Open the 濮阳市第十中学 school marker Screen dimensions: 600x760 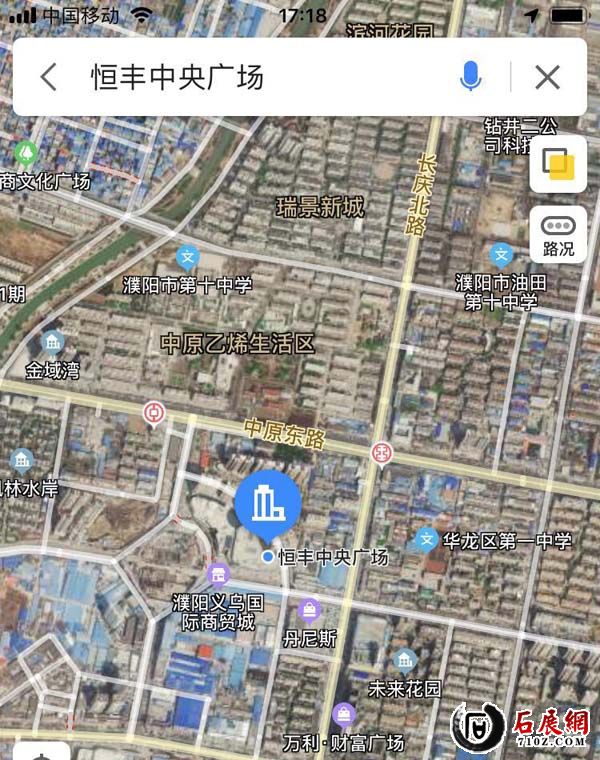tap(187, 257)
